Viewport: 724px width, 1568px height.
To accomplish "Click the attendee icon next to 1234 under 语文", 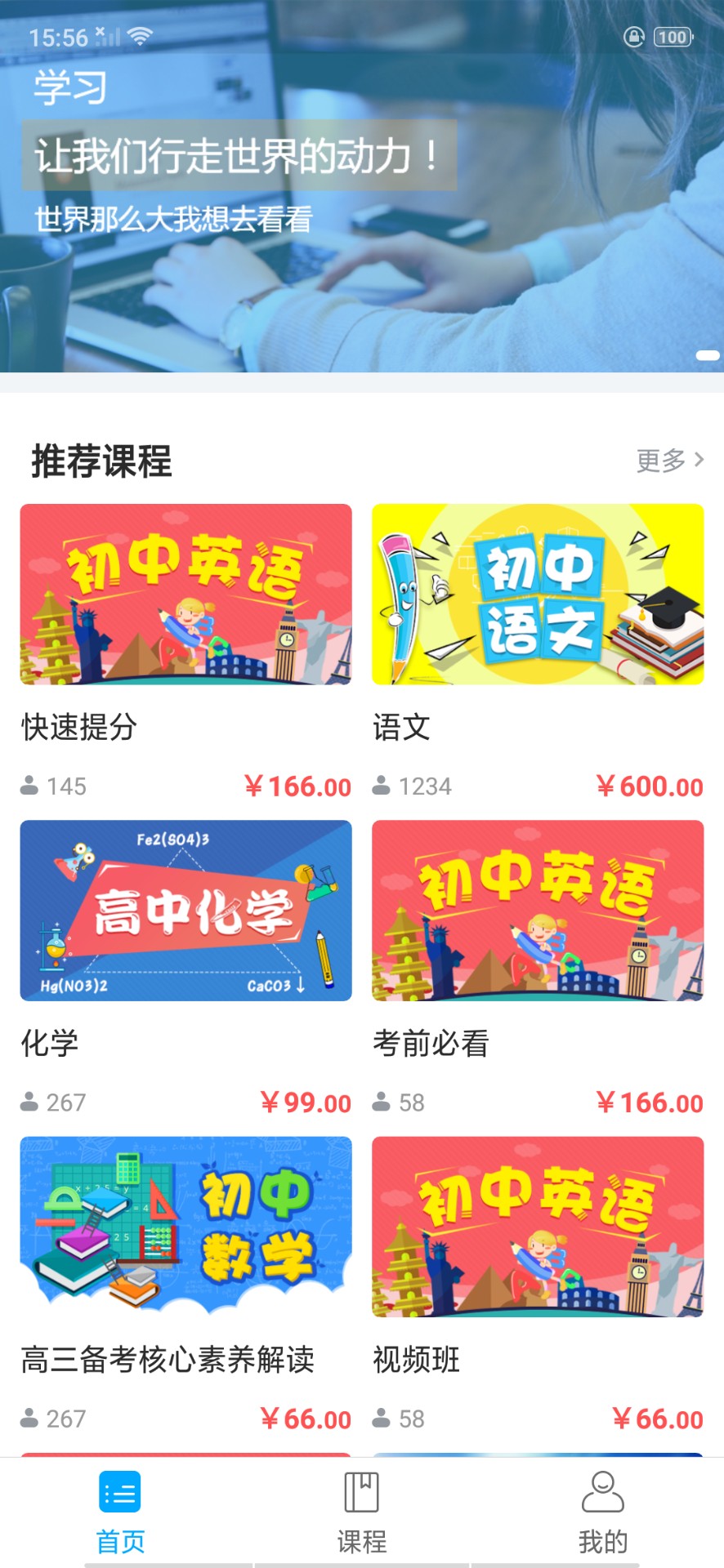I will tap(382, 786).
